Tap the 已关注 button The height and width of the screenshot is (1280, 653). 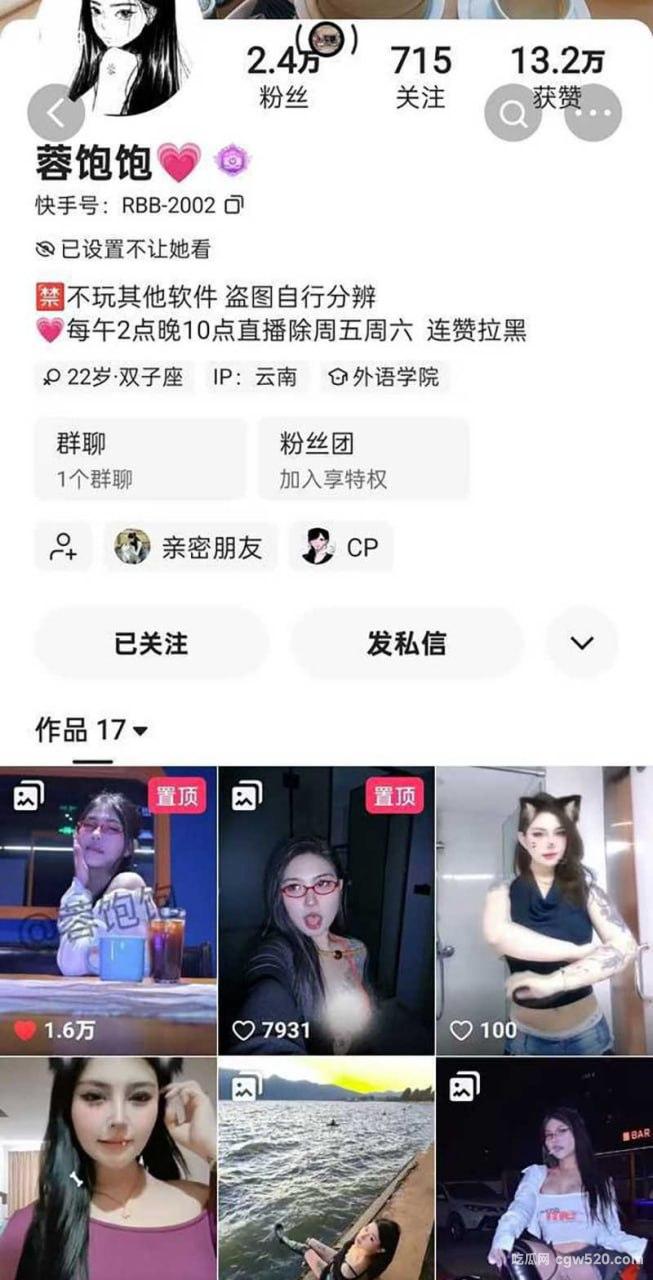pos(151,643)
